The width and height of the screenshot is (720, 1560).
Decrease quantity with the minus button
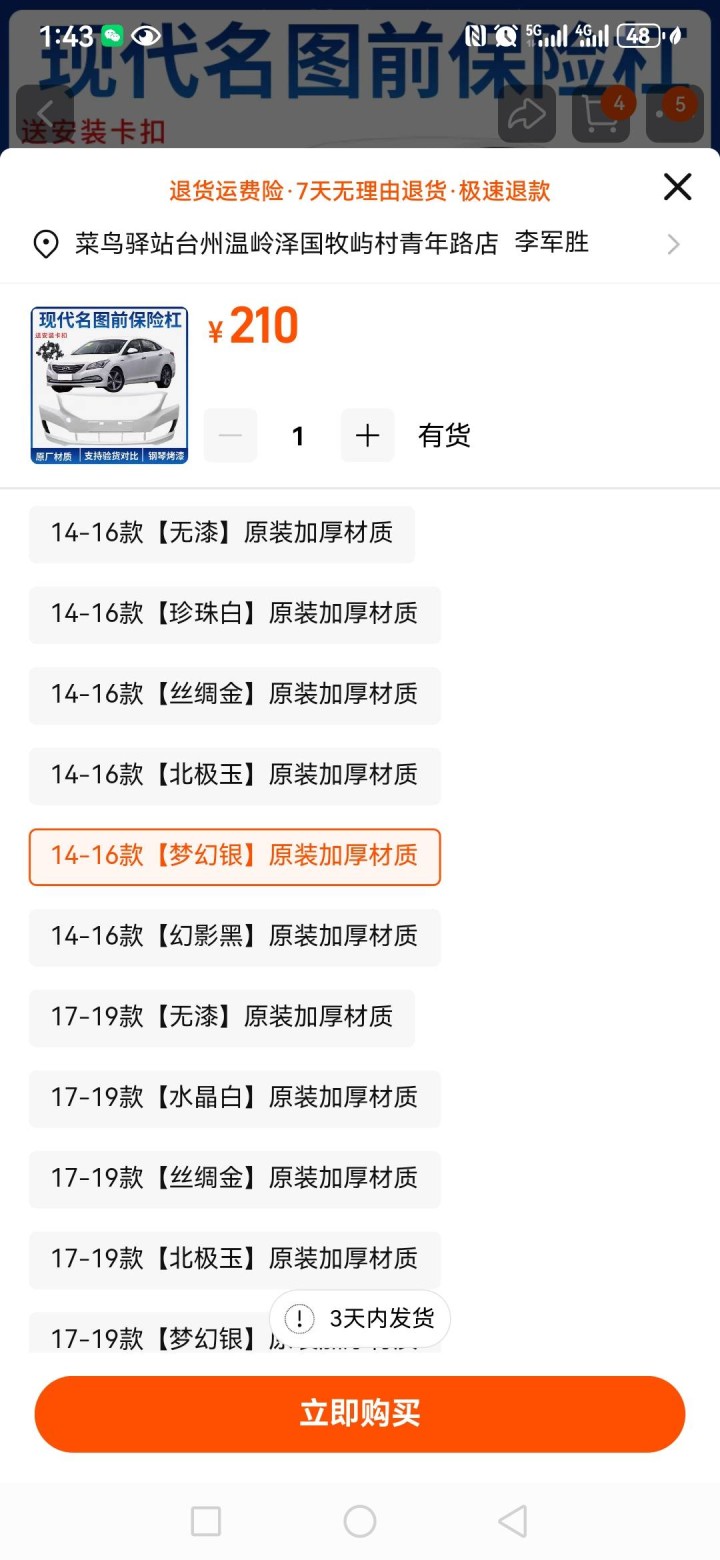[x=231, y=435]
